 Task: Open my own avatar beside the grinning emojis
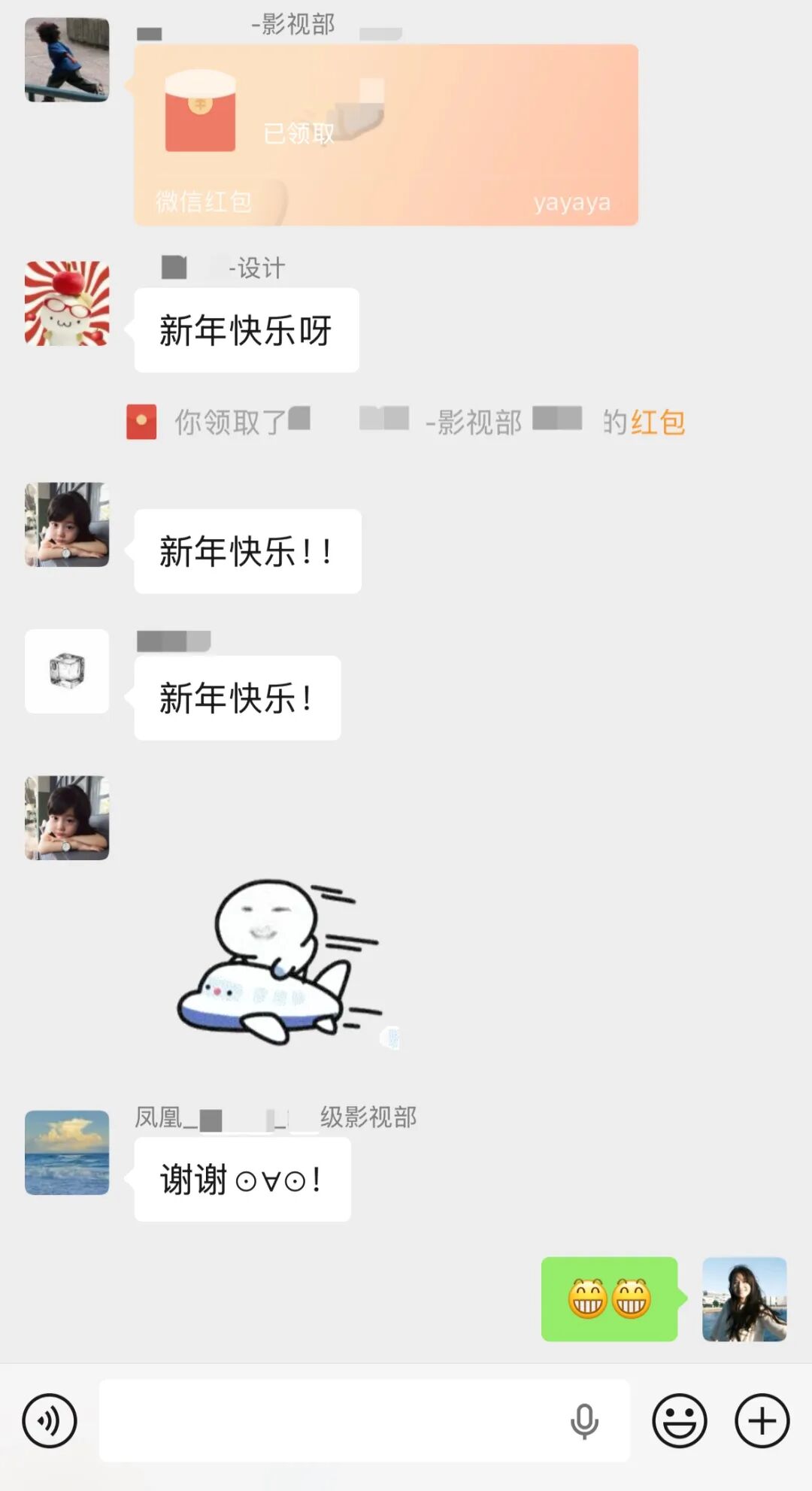click(744, 1299)
